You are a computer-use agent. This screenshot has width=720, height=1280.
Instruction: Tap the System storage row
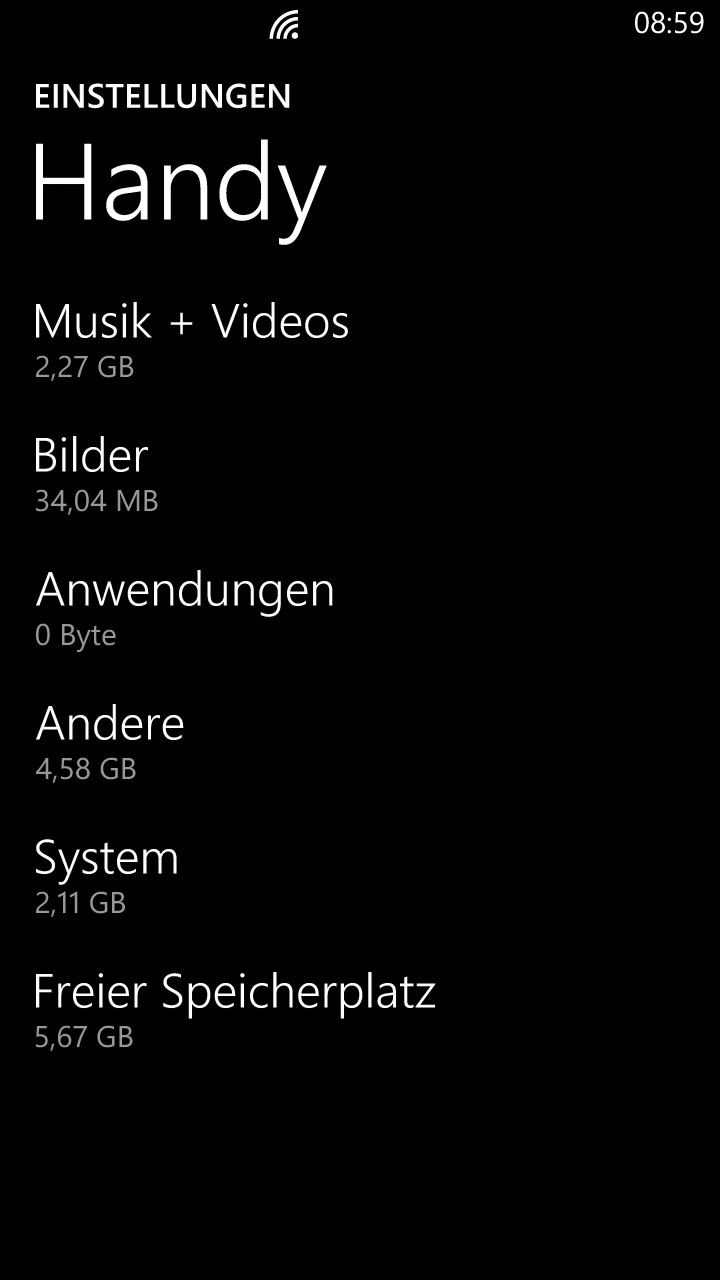(x=106, y=874)
